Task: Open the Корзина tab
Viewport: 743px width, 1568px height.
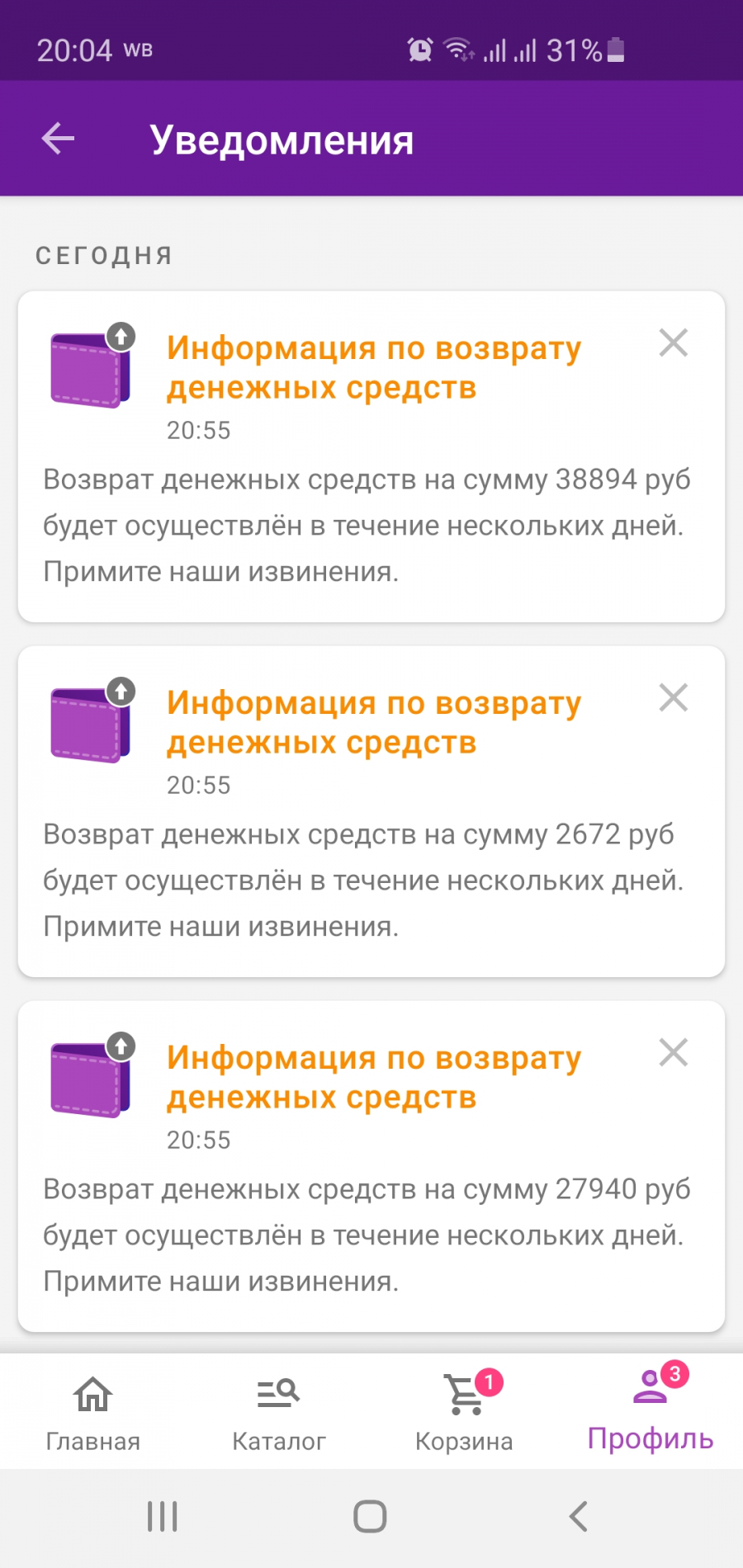Action: coord(464,1413)
